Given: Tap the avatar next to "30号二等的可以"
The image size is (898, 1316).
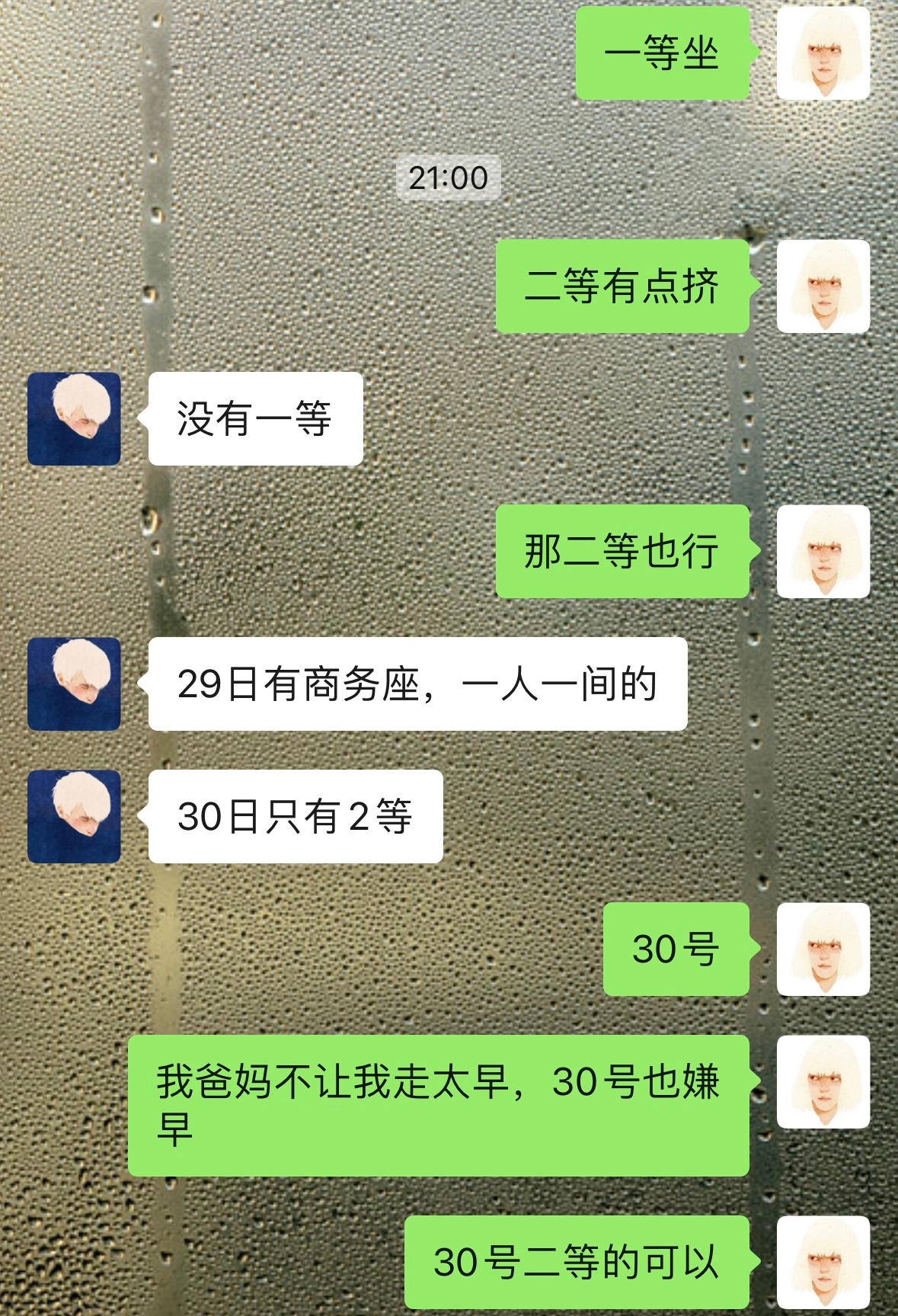Looking at the screenshot, I should [823, 1261].
